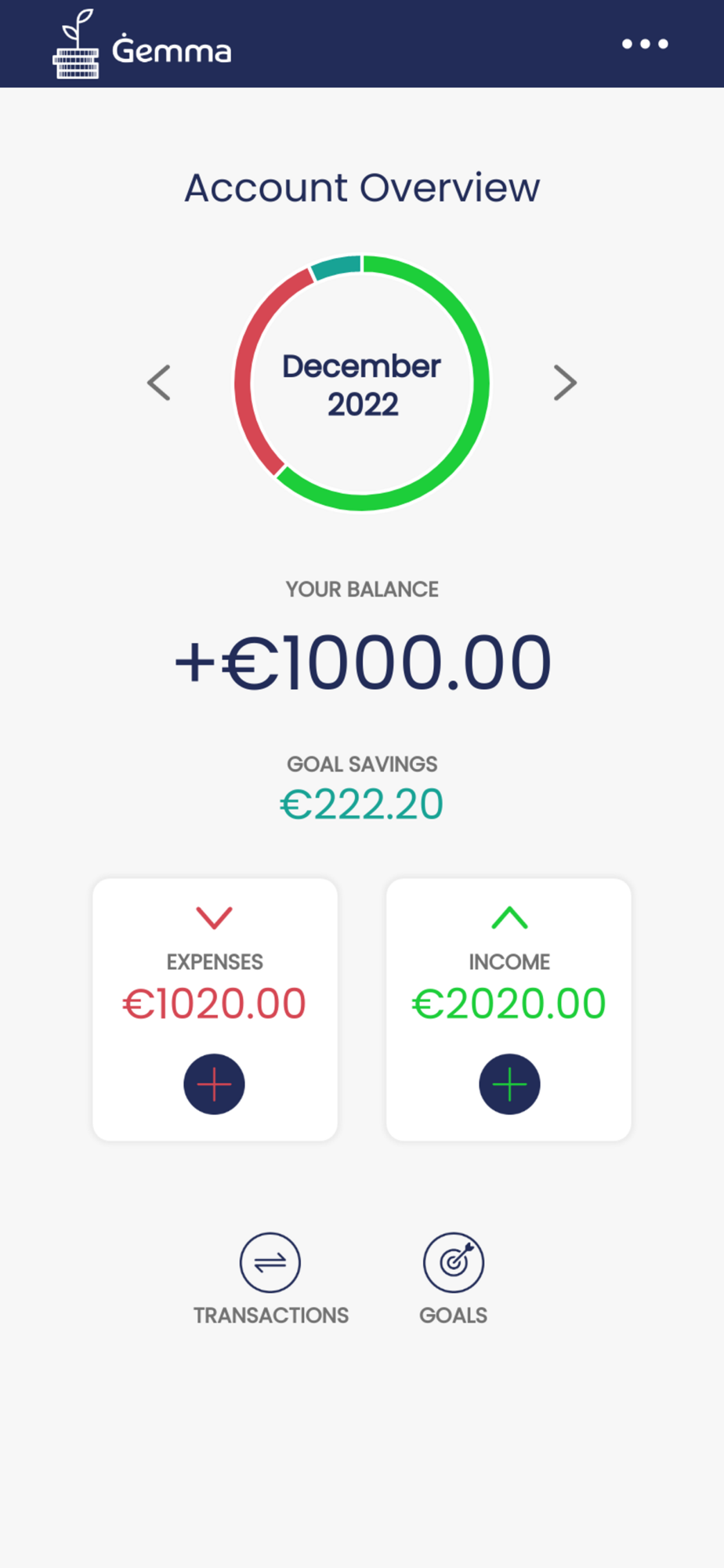Go to the next month
The image size is (724, 1568).
coord(565,383)
